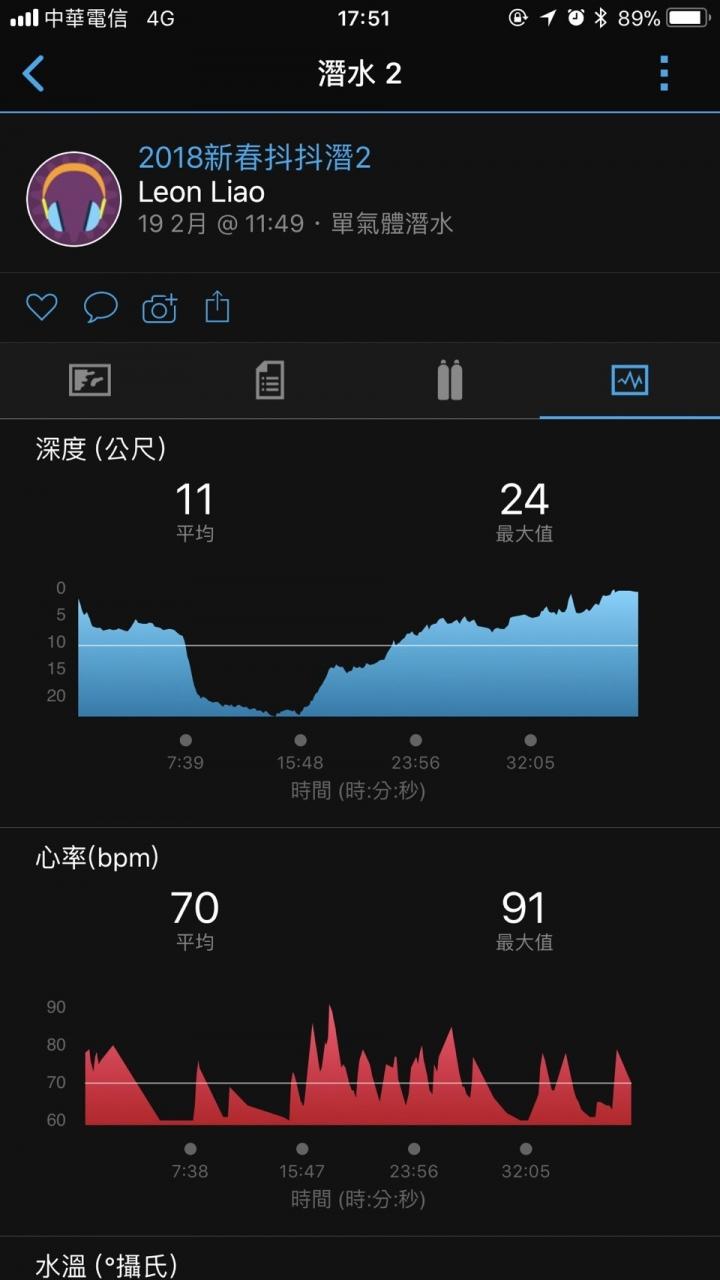Expand options from the top-right menu dots
Viewport: 720px width, 1280px height.
point(663,74)
